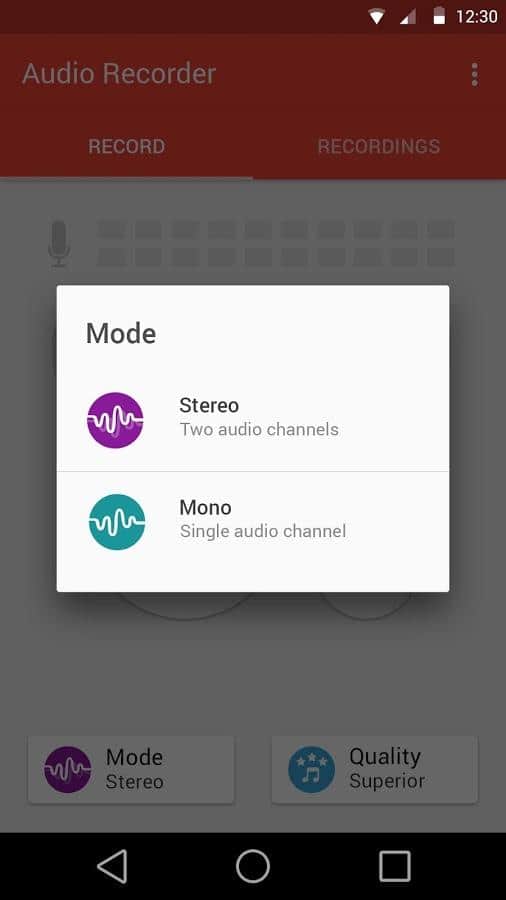Tap the system home button
This screenshot has height=900, width=506.
pos(252,866)
